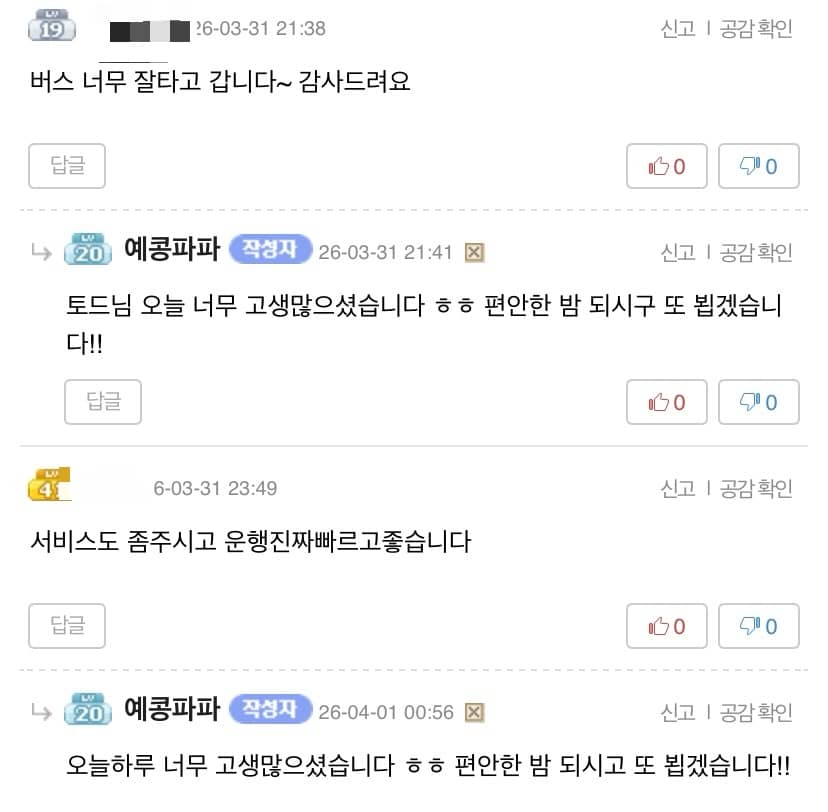Delete the 21:41 reply with X icon

(474, 253)
